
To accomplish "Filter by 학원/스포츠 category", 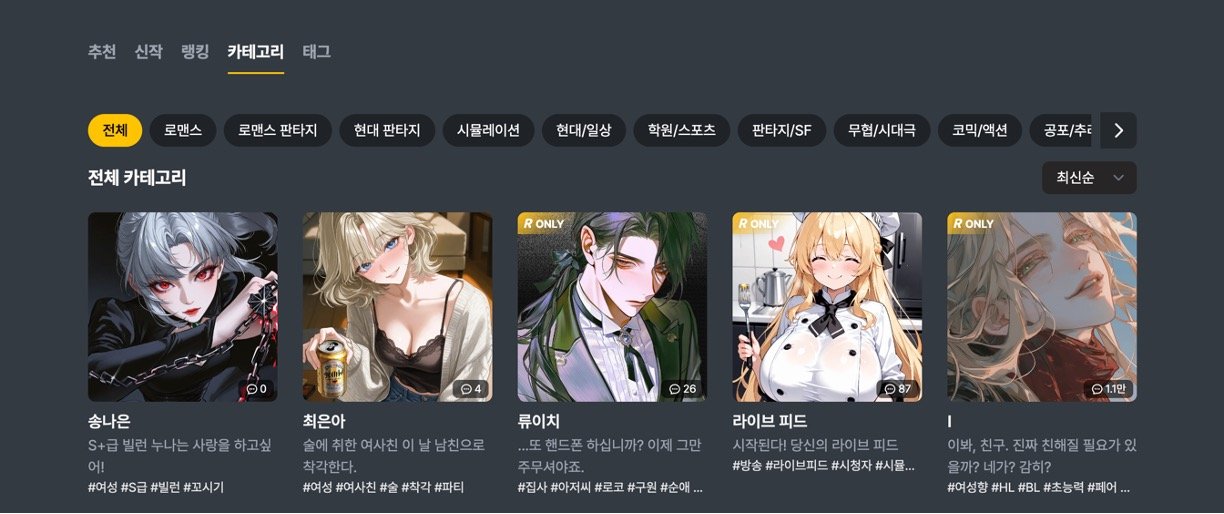I will pyautogui.click(x=682, y=130).
